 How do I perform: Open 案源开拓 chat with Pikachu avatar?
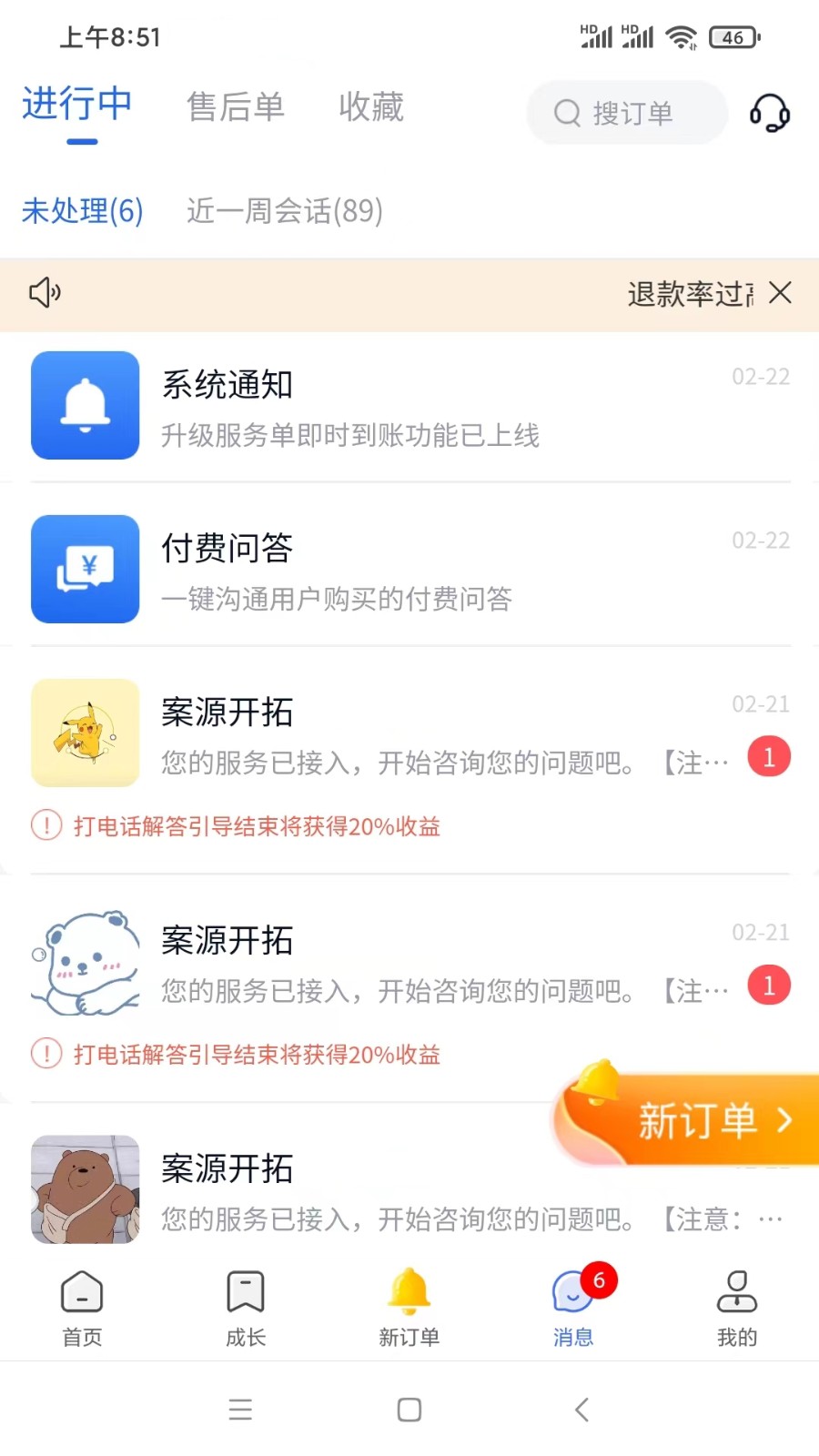[x=409, y=735]
